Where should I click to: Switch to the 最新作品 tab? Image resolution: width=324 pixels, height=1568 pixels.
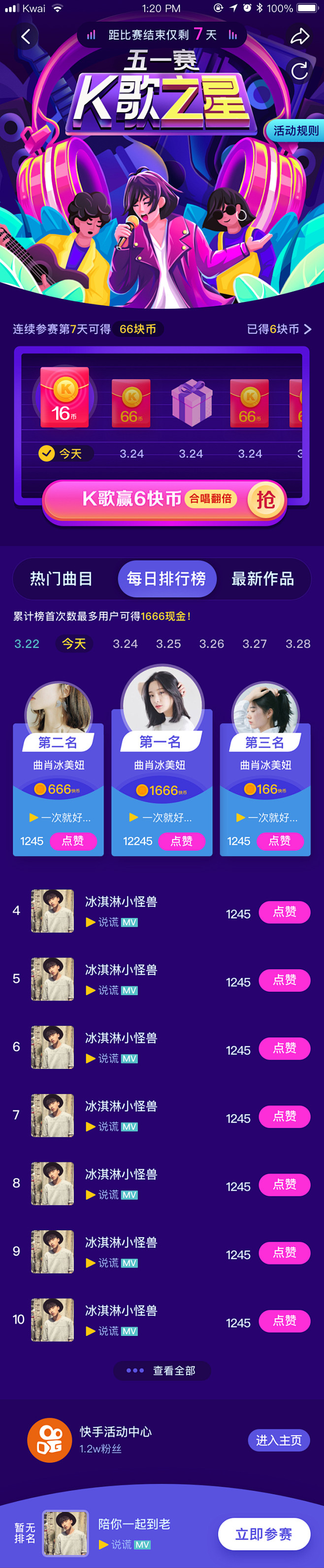[262, 578]
